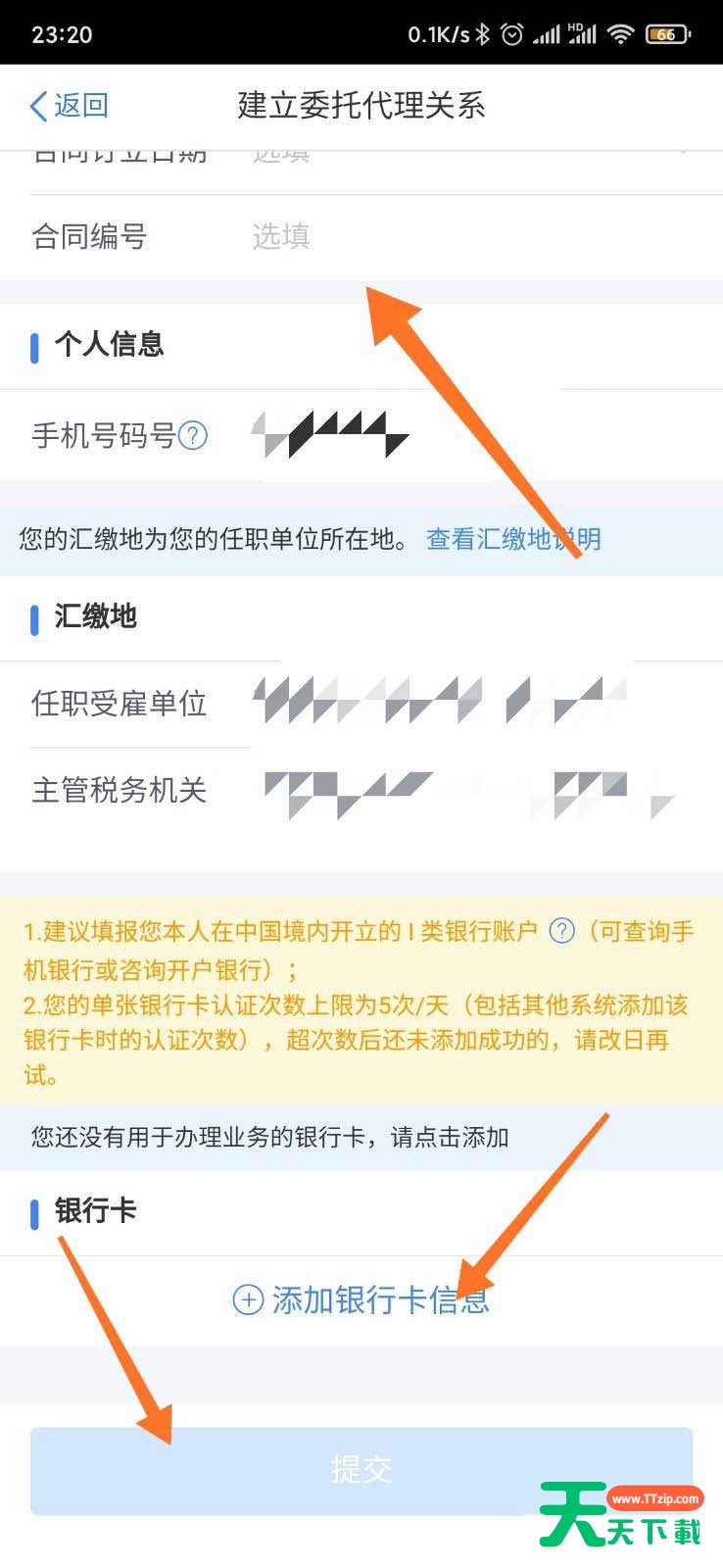Open the 手机号码 help question mark
Screen dimensions: 723x1568
[x=193, y=435]
